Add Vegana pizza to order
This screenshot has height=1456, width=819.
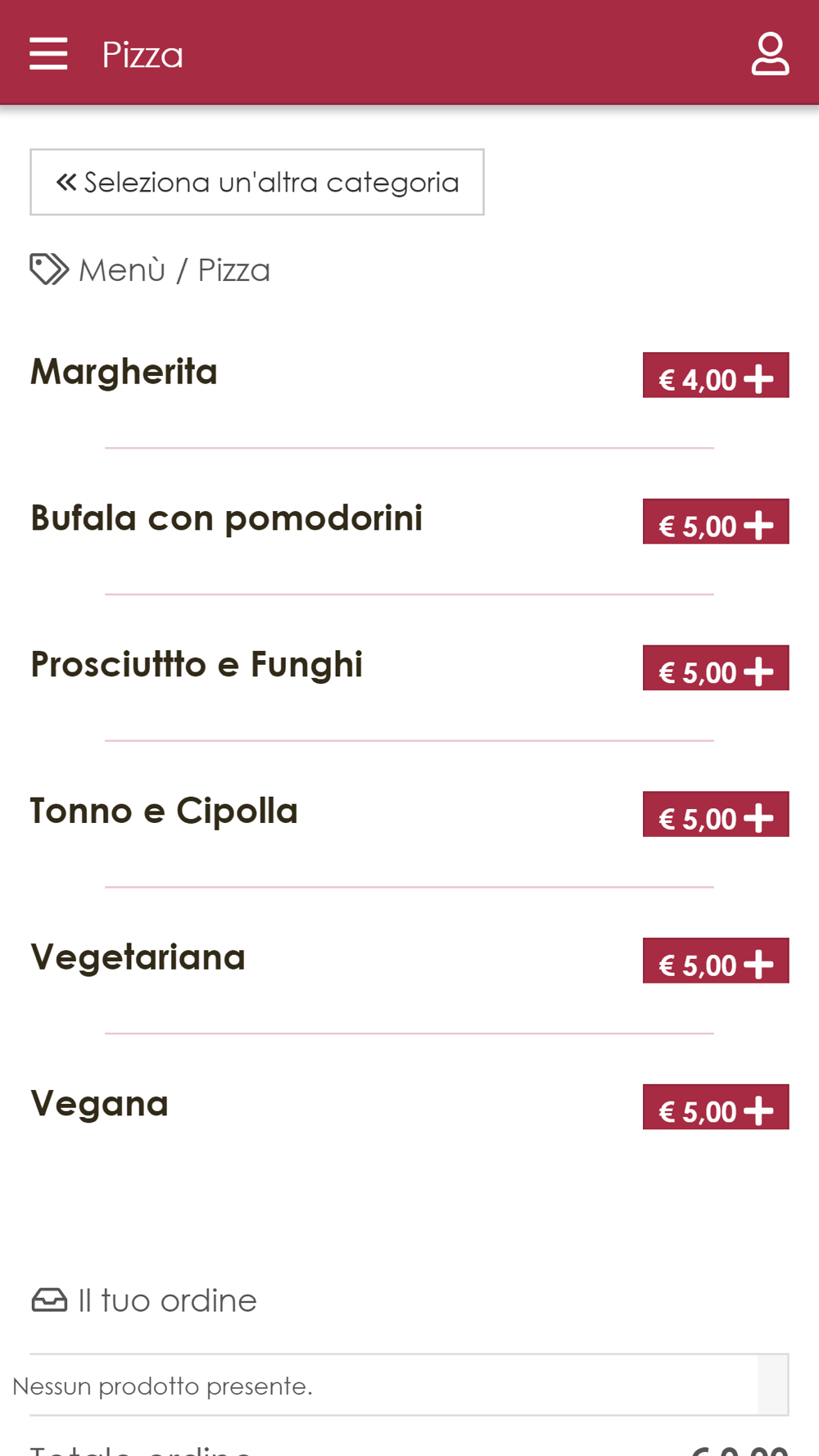click(716, 1107)
